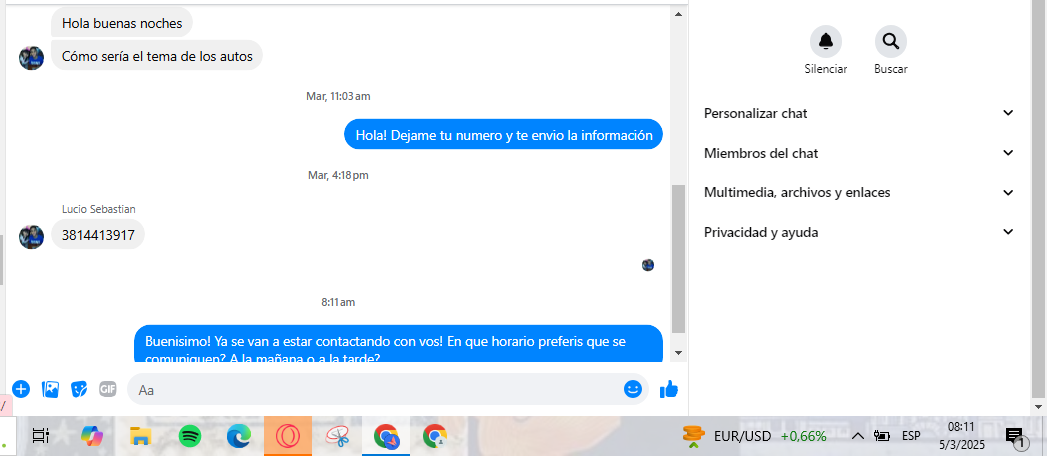
Task: Send a thumbs-up like
Action: coord(669,389)
